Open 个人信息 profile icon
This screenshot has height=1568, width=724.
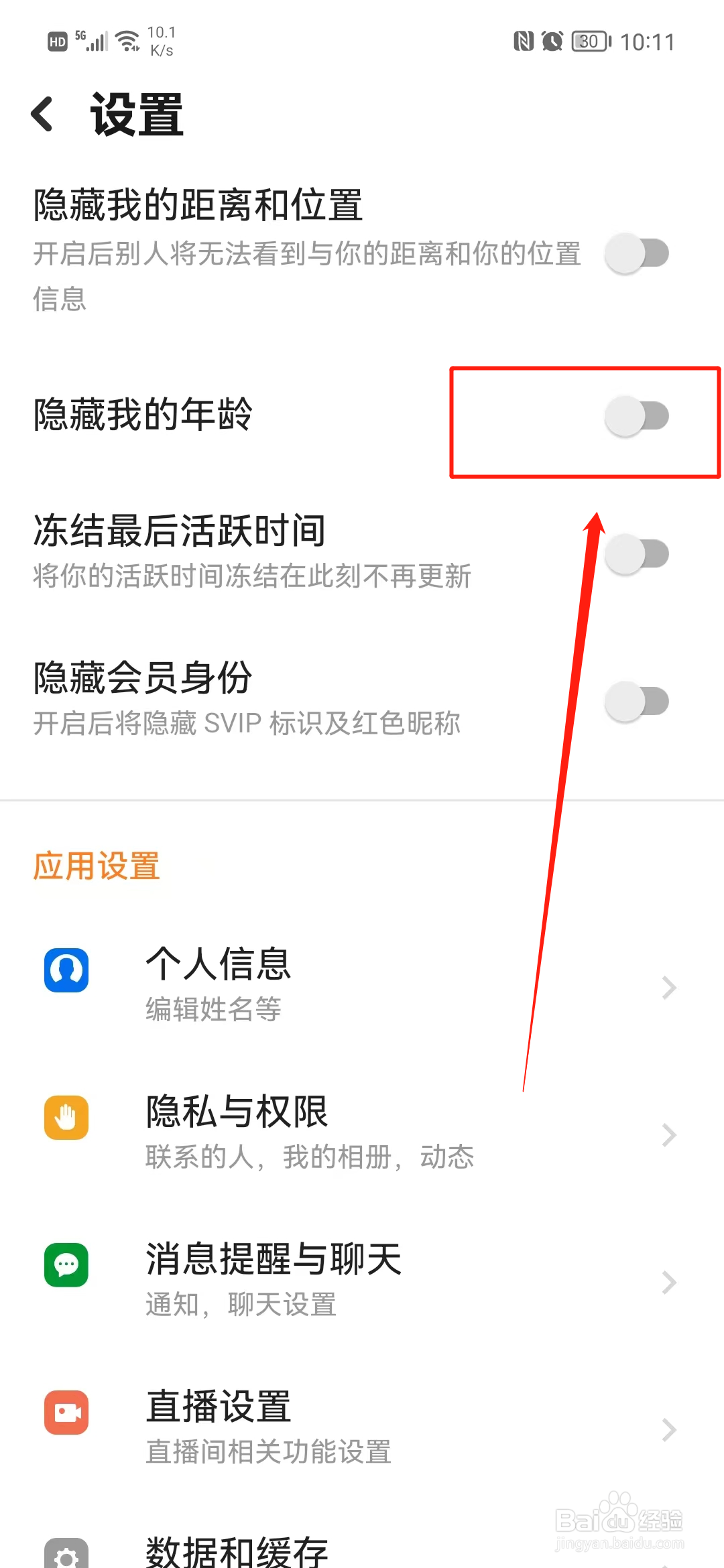[65, 970]
